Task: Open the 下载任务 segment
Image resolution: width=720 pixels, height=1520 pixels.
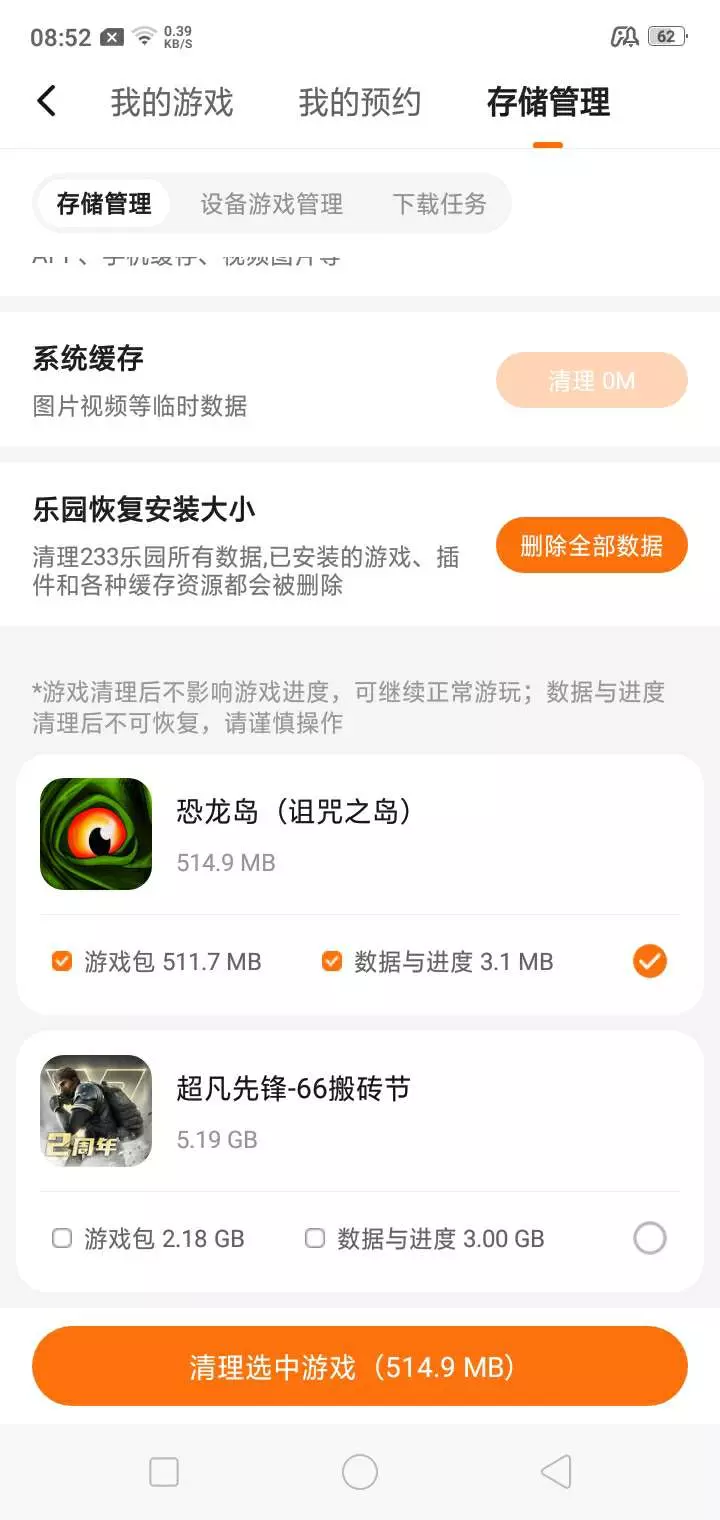Action: [x=439, y=204]
